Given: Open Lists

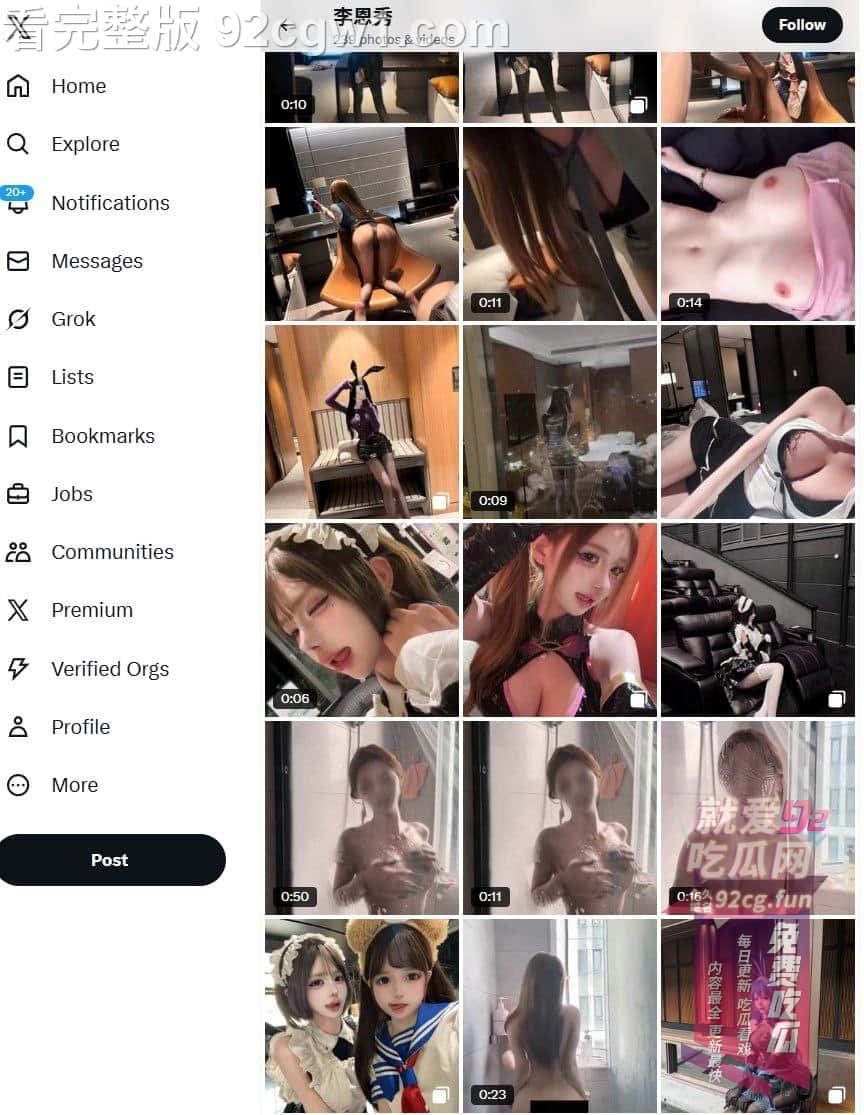Looking at the screenshot, I should pos(72,377).
